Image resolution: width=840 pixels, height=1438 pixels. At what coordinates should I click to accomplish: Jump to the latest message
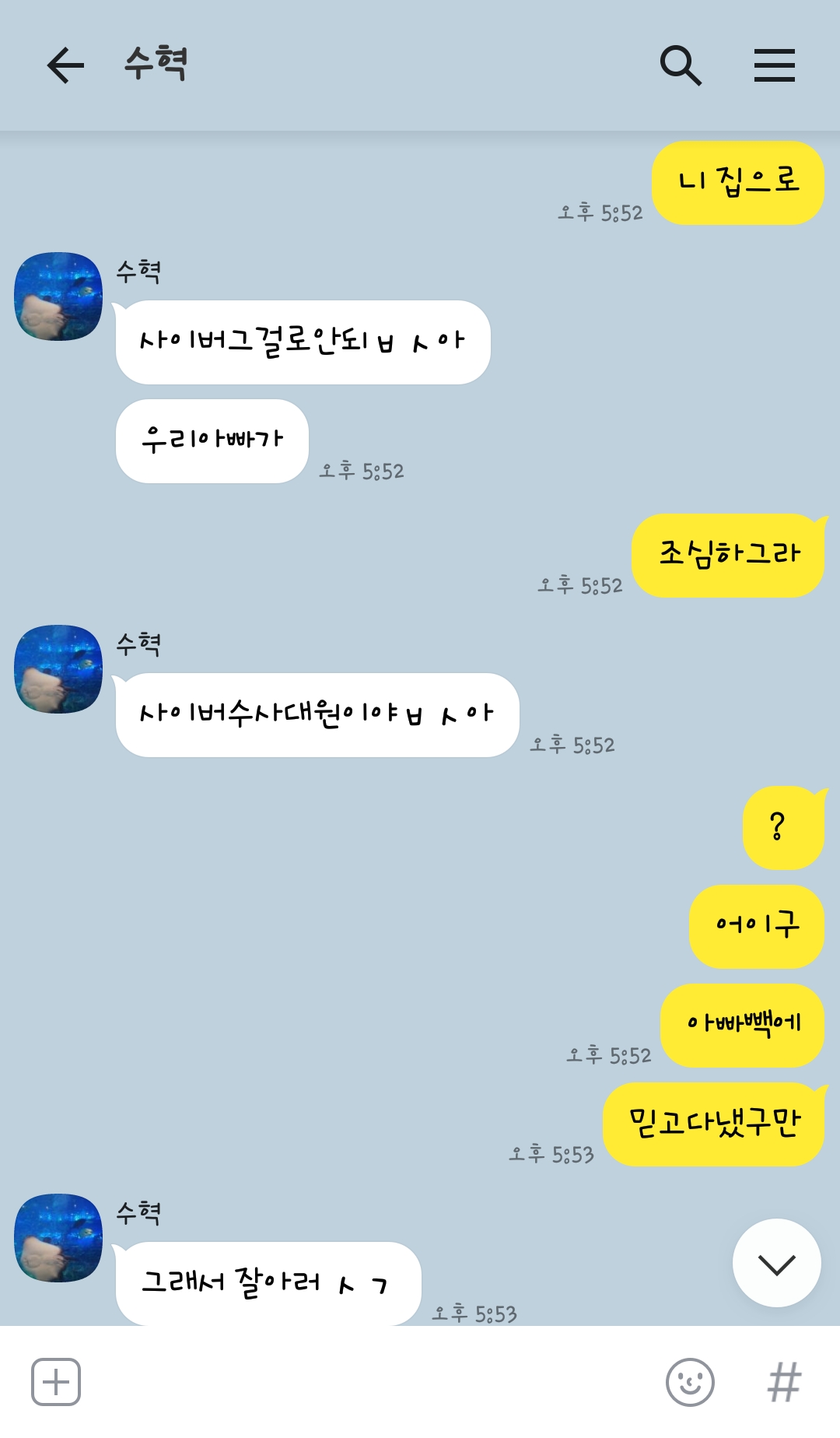pos(776,1264)
